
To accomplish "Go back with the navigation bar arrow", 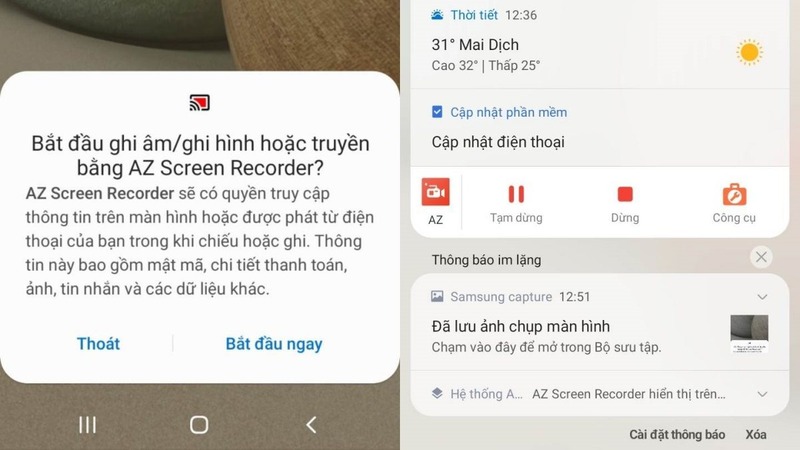I will pos(311,425).
